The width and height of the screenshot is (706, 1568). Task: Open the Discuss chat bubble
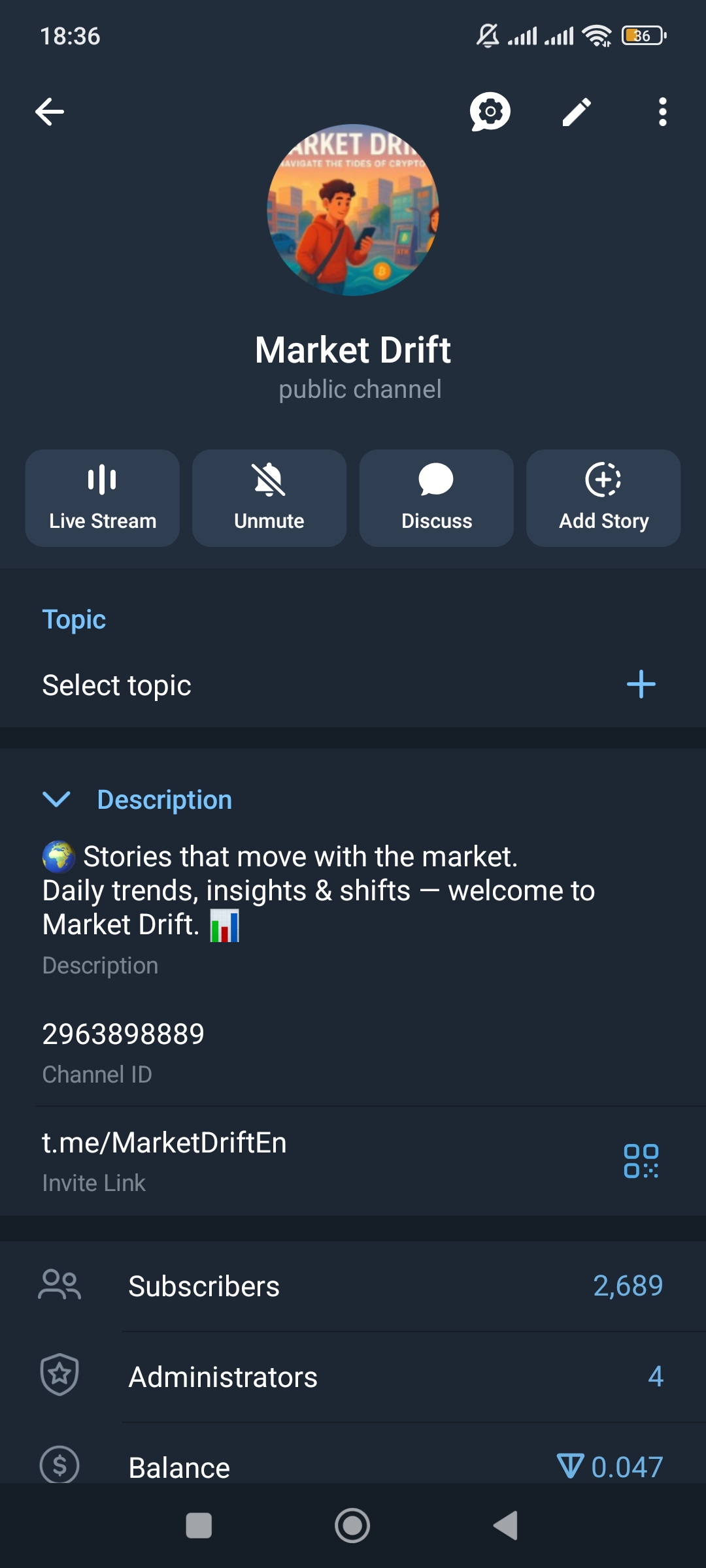point(436,498)
